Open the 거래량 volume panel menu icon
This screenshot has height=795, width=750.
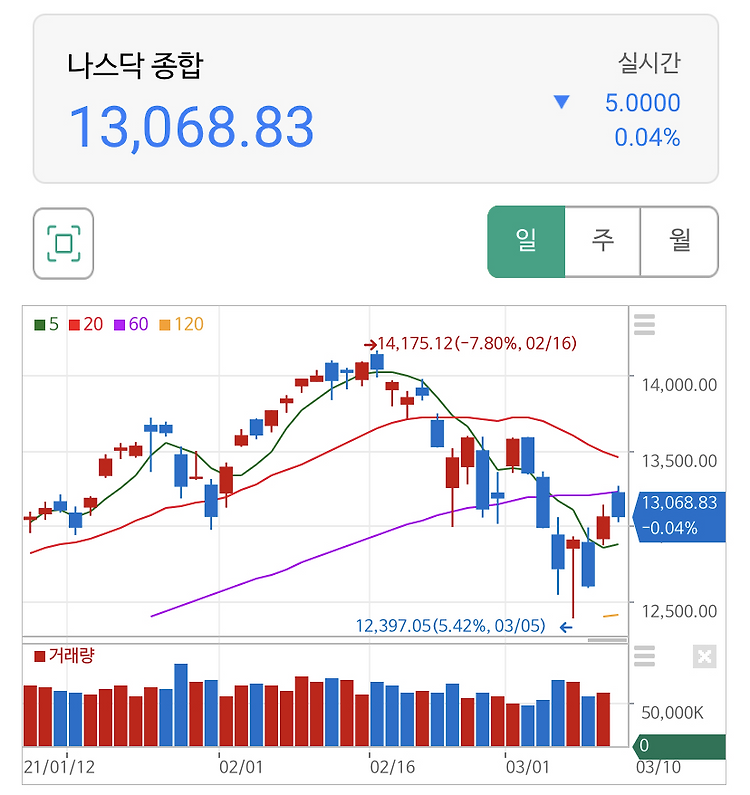click(x=645, y=657)
